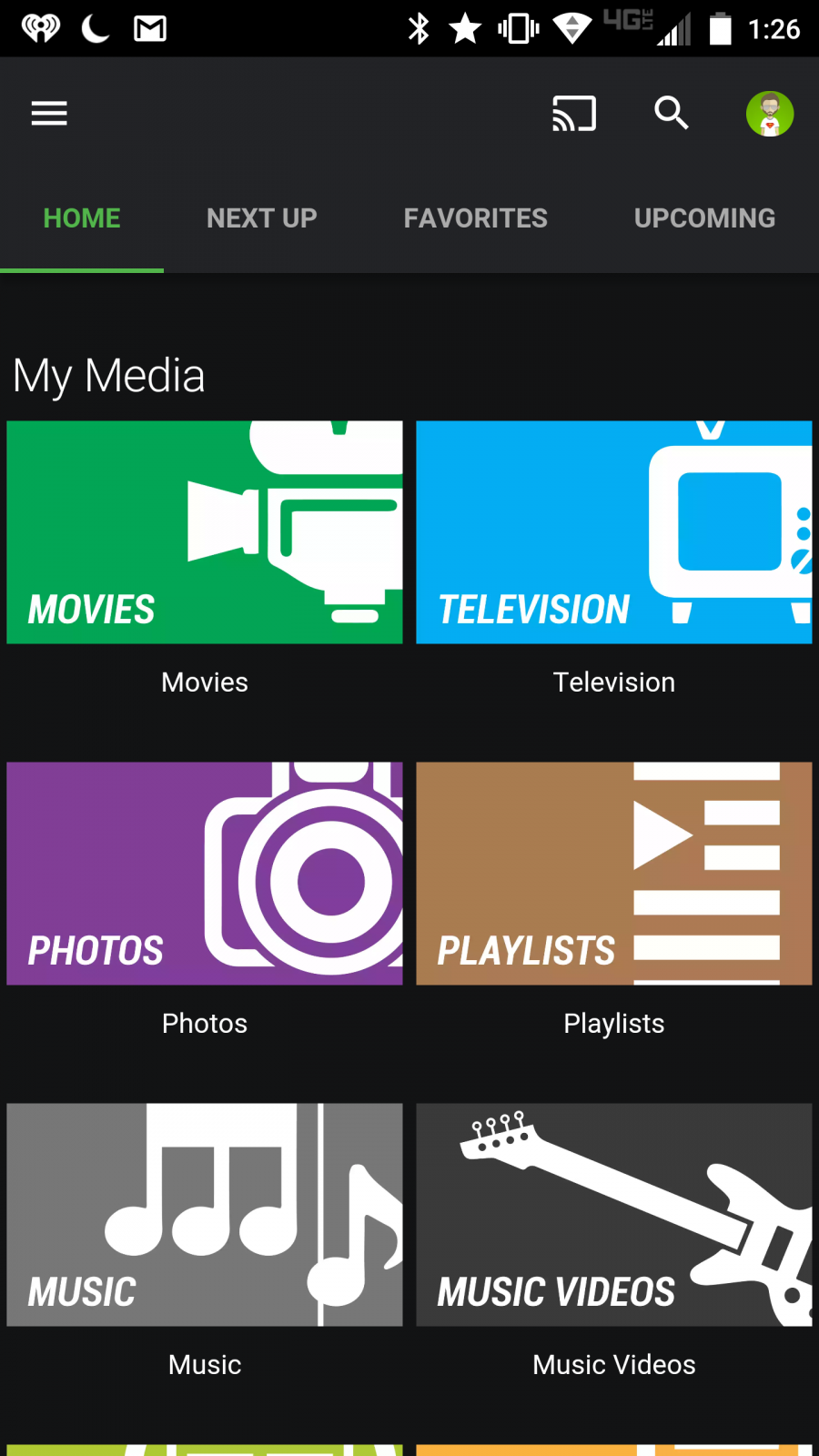The image size is (819, 1456).
Task: Browse the Photos library
Action: tap(205, 874)
